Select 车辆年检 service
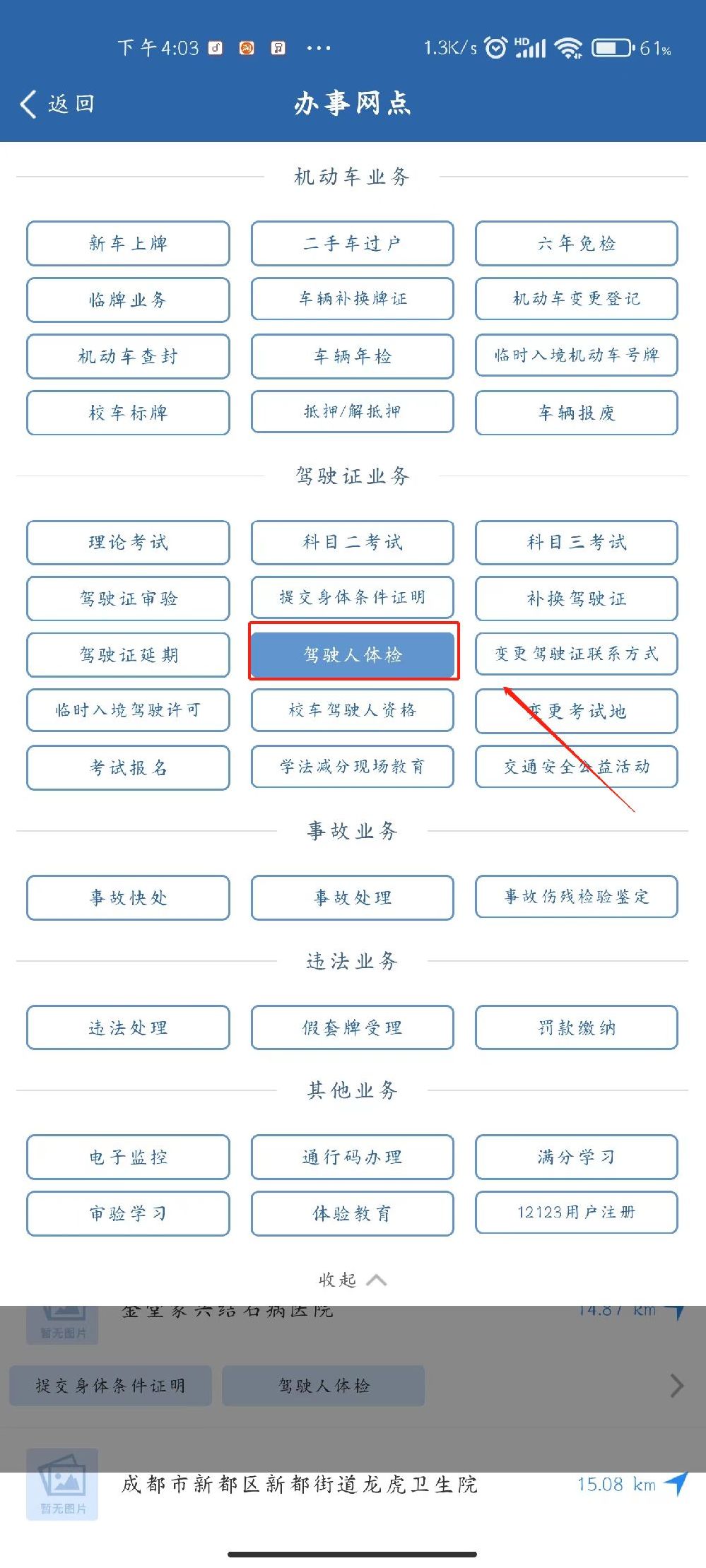 click(352, 356)
